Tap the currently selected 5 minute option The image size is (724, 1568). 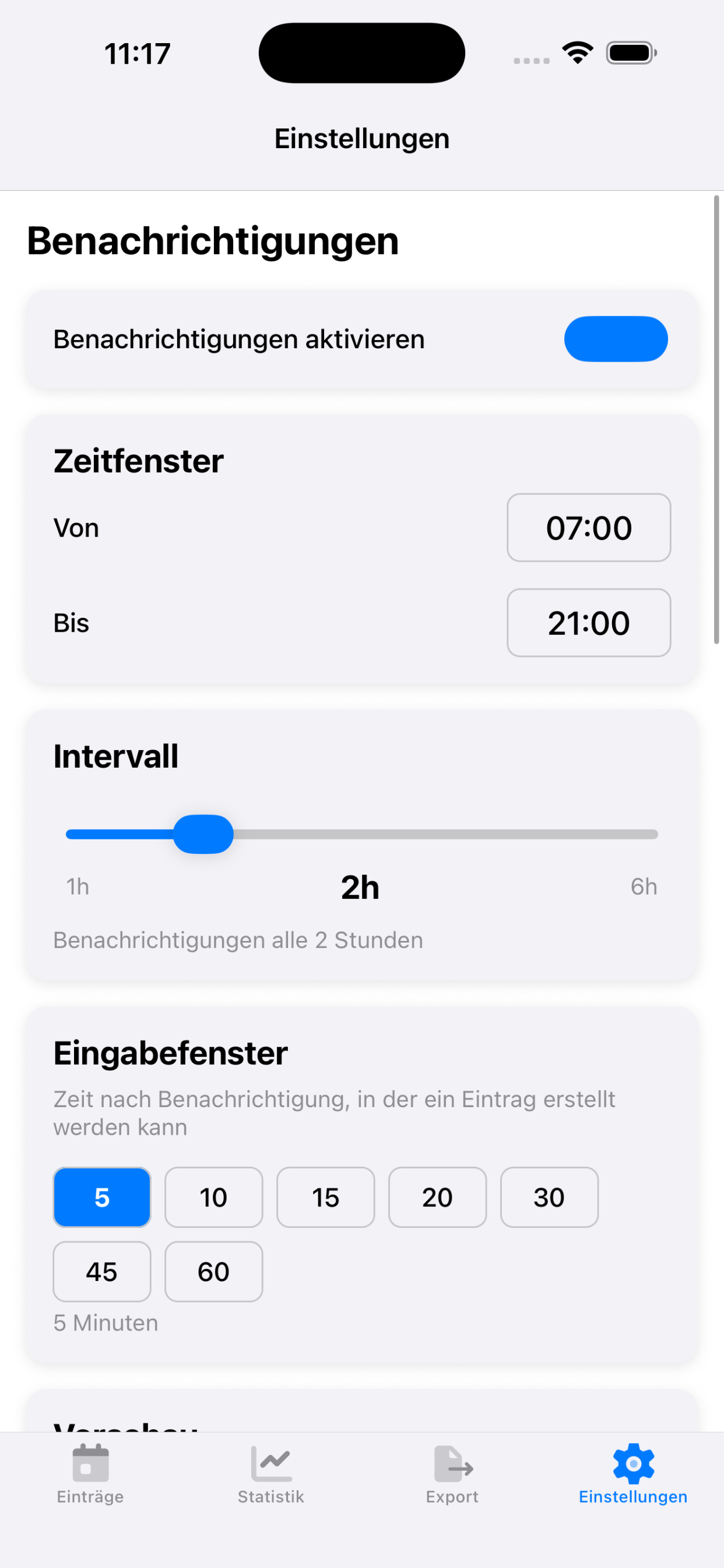point(101,1196)
